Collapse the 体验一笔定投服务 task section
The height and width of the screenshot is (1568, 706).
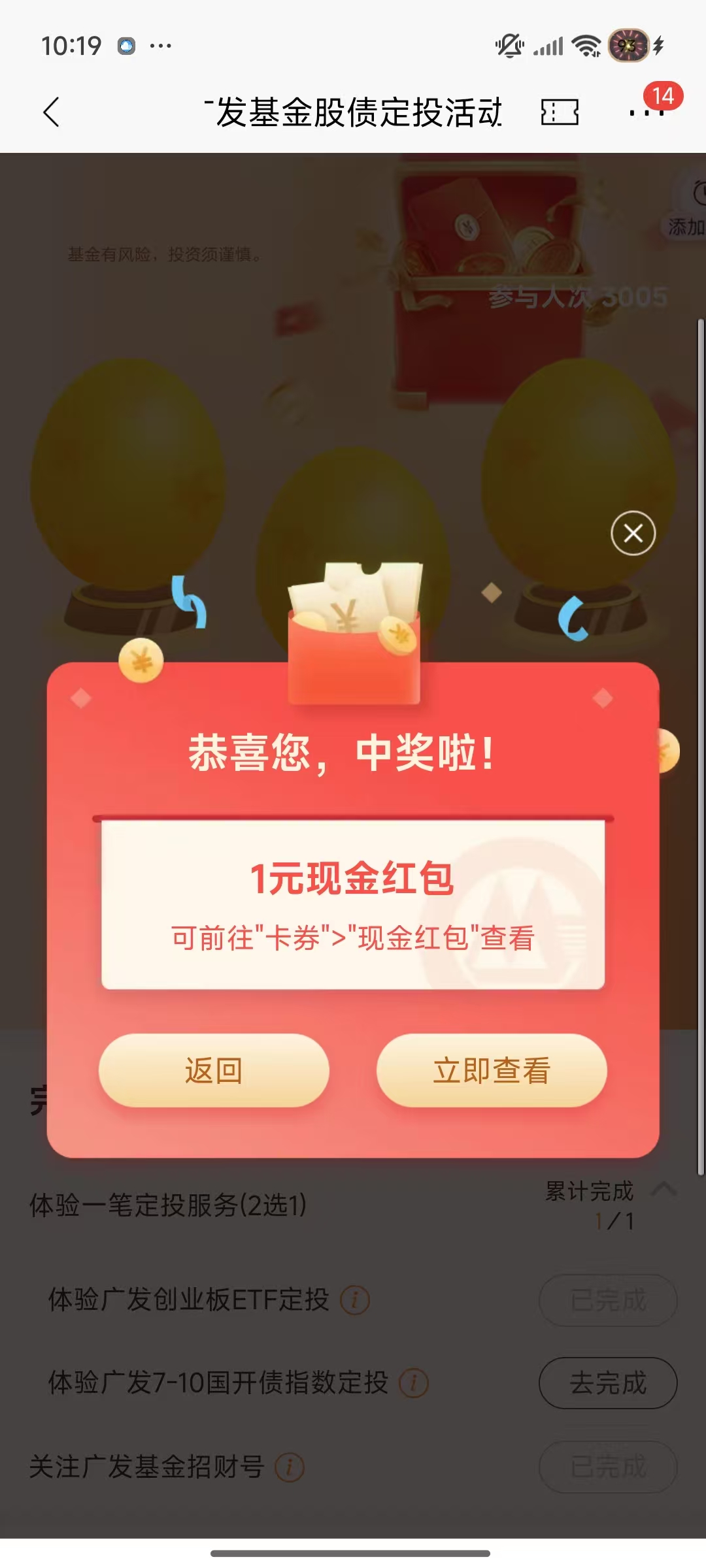[x=664, y=1188]
